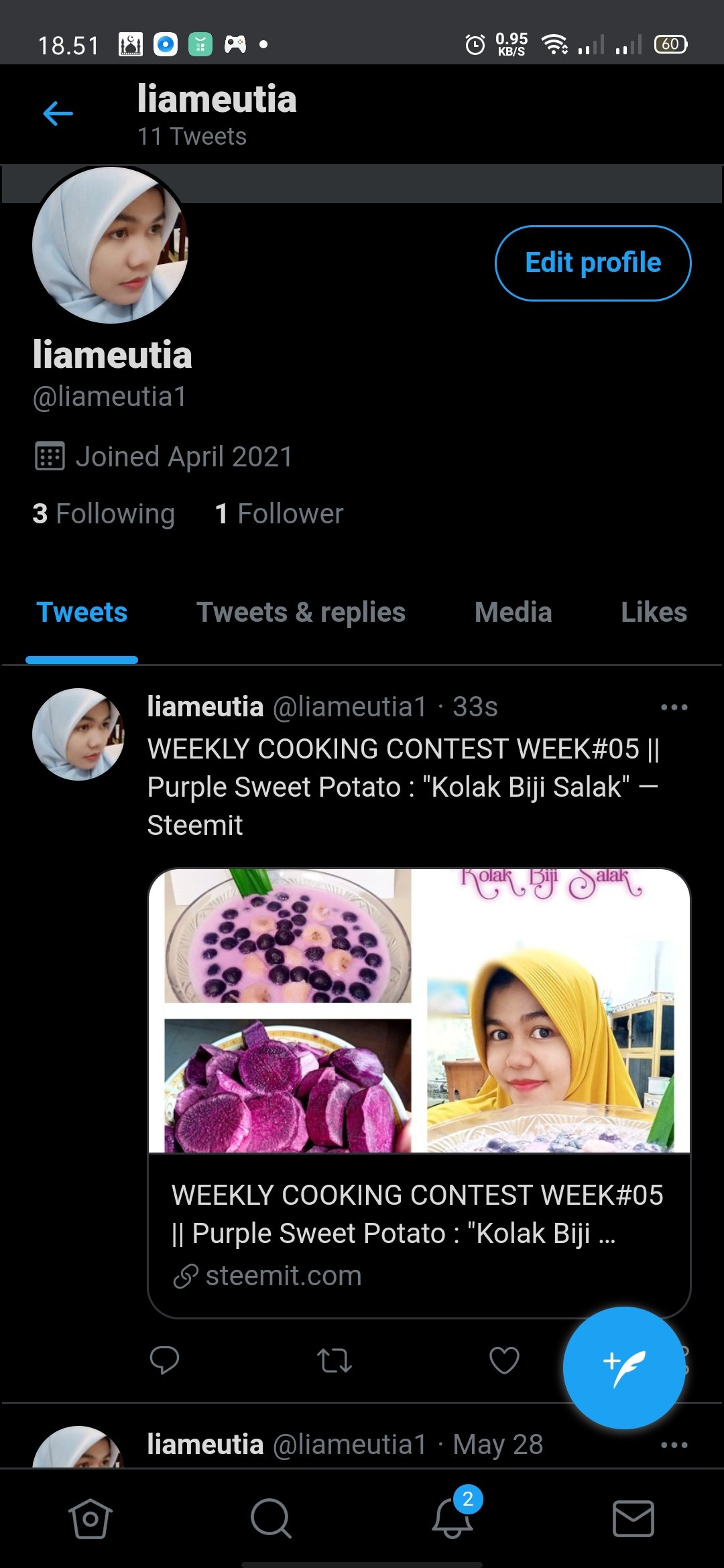Image resolution: width=724 pixels, height=1568 pixels.
Task: Open overflow menu on the 33s tweet
Action: tap(674, 708)
